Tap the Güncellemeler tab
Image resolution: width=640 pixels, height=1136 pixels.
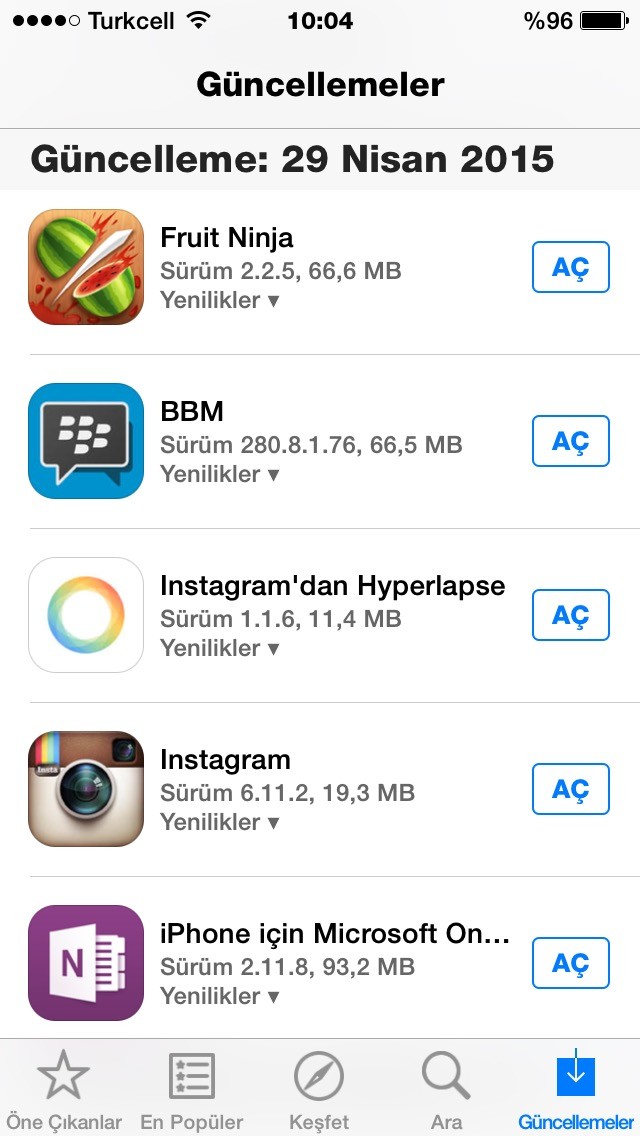click(x=575, y=1090)
